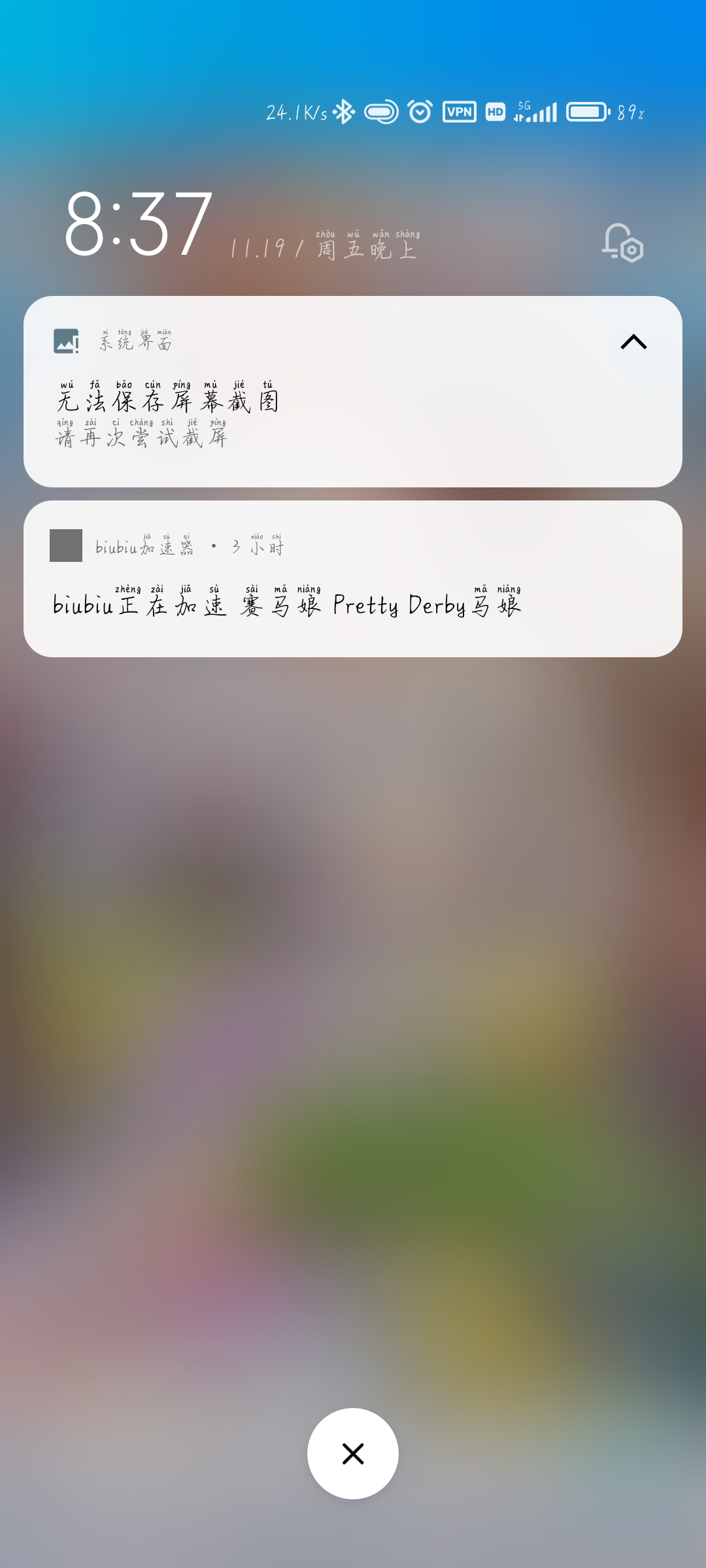The width and height of the screenshot is (706, 1568).
Task: Open the biubiu加速器 notification
Action: [x=353, y=579]
